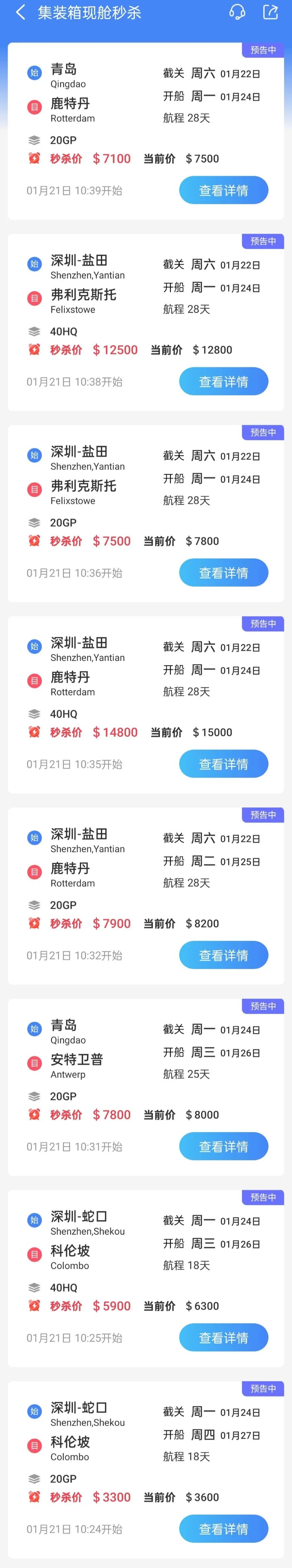Go back from 集装箱现舱秒杀 page
Viewport: 292px width, 1568px height.
pyautogui.click(x=21, y=12)
